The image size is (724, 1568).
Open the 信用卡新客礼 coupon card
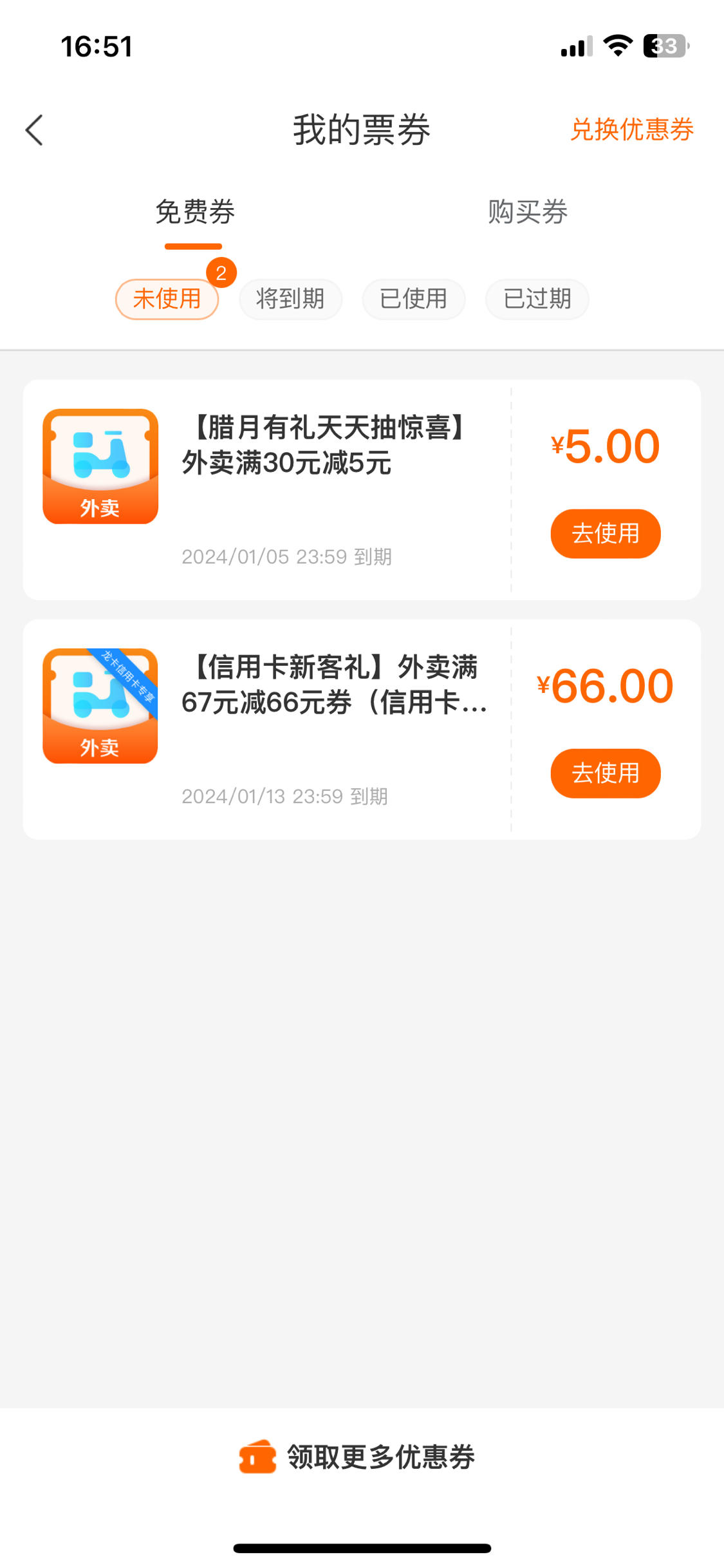click(x=267, y=729)
